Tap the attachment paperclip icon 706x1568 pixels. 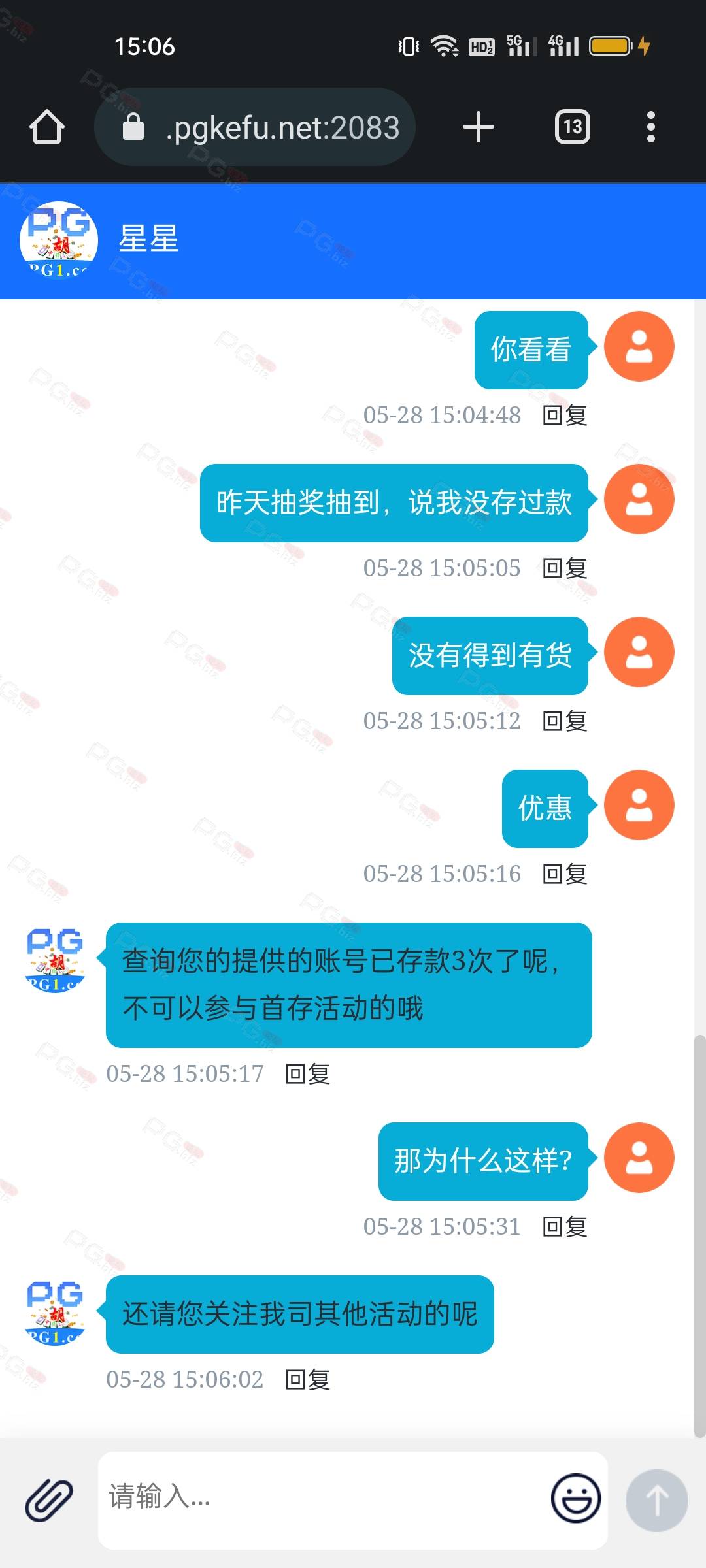coord(49,1500)
